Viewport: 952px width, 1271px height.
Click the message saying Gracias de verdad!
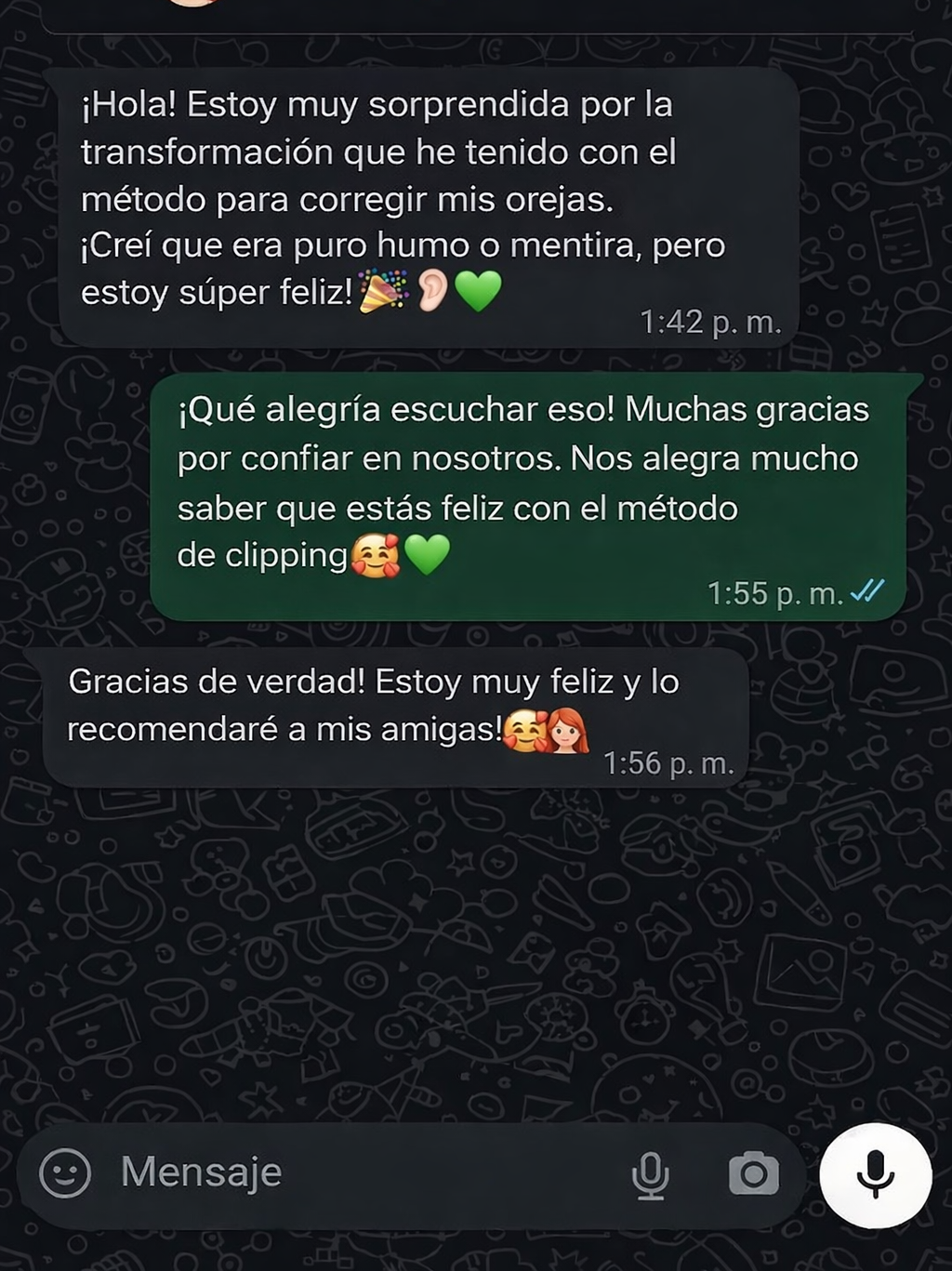[372, 705]
